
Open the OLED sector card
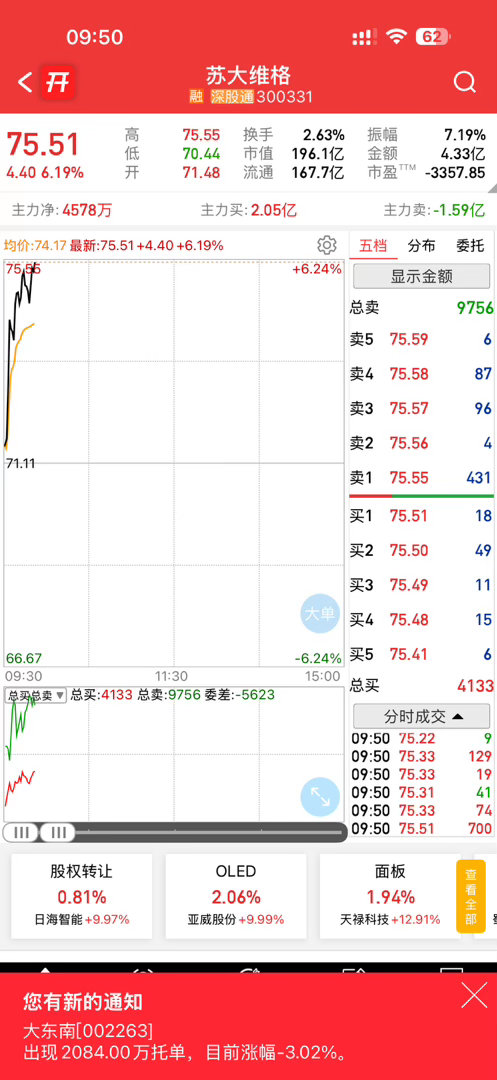tap(236, 896)
